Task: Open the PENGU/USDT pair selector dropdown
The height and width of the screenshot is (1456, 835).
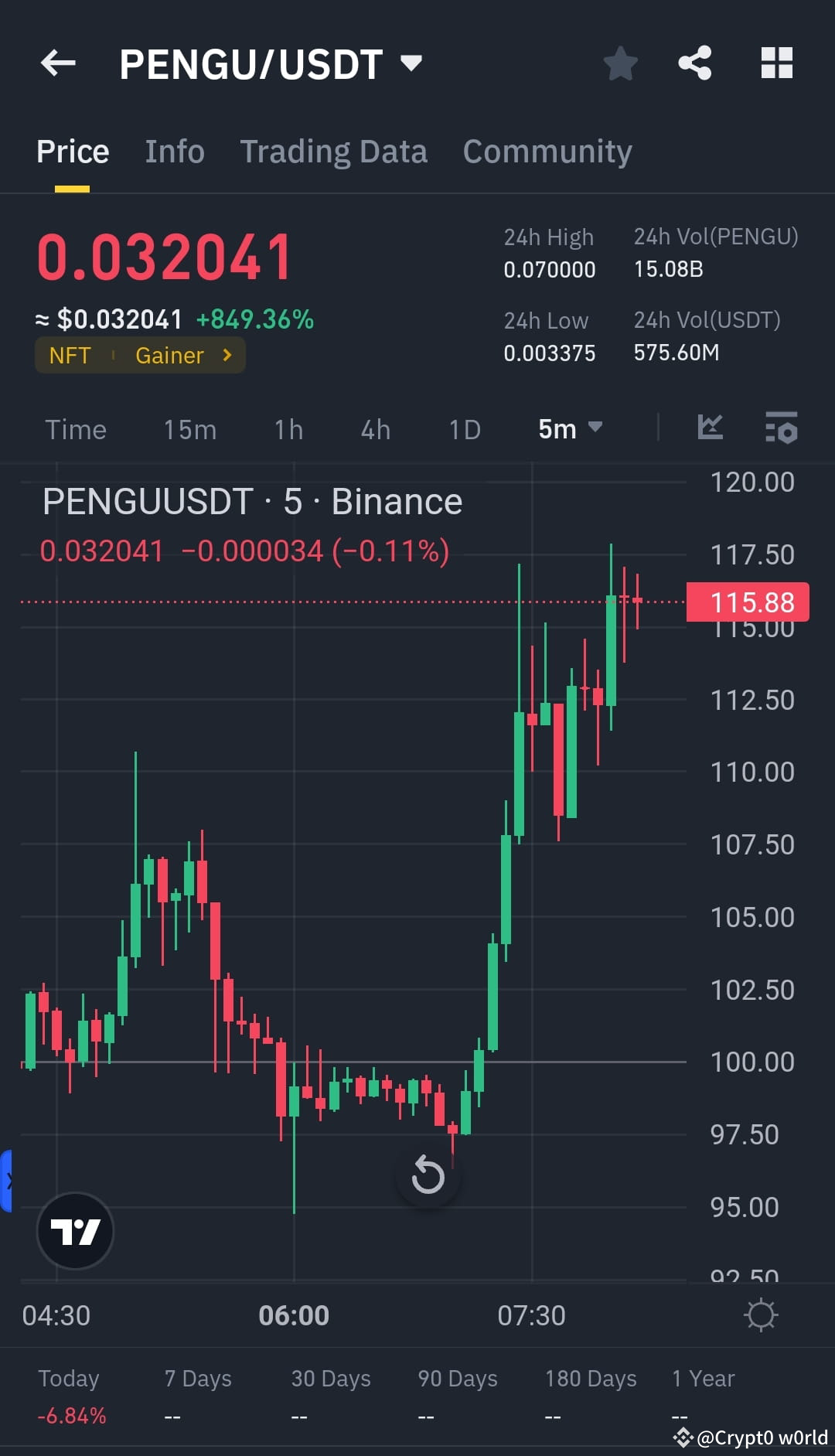Action: [x=411, y=63]
